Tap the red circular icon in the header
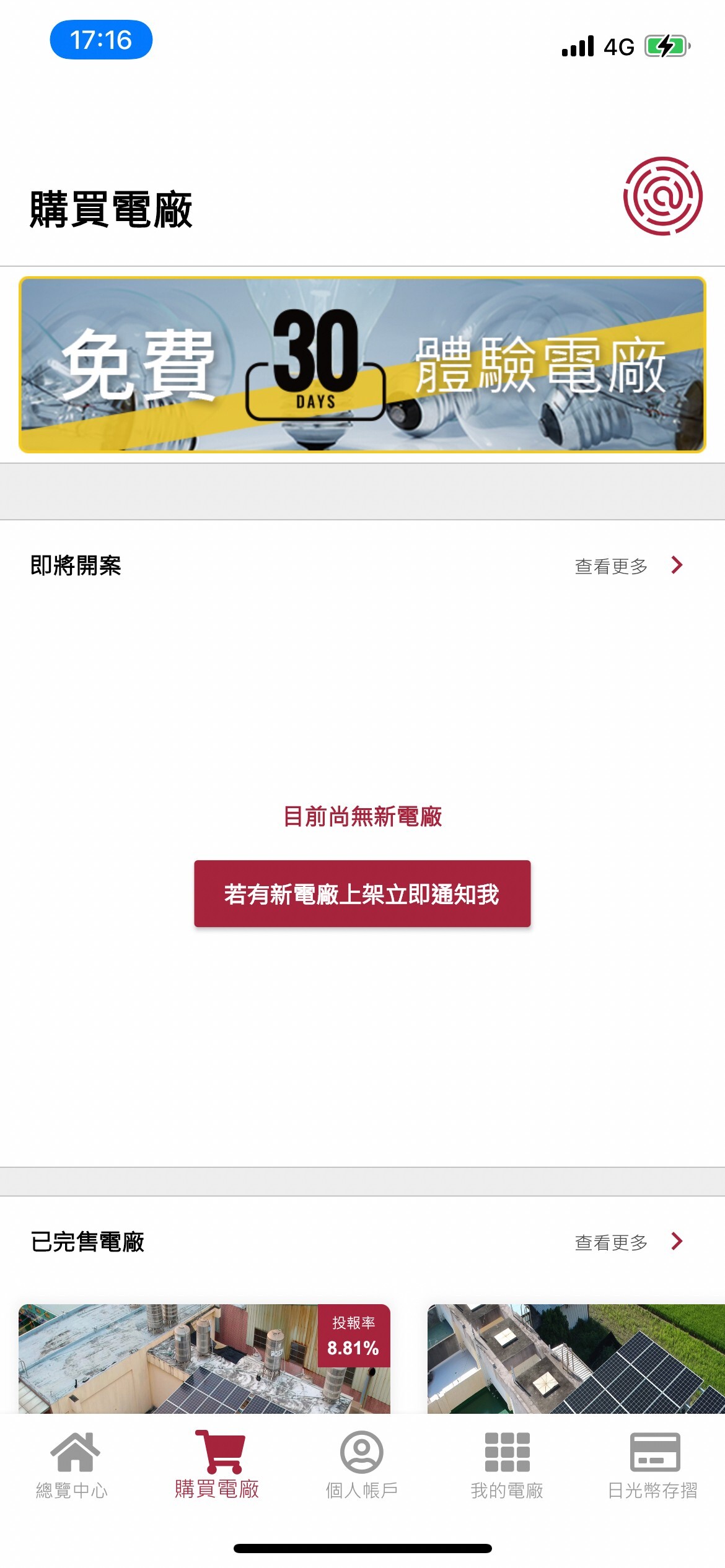Screen dimensions: 725x1568 (662, 196)
